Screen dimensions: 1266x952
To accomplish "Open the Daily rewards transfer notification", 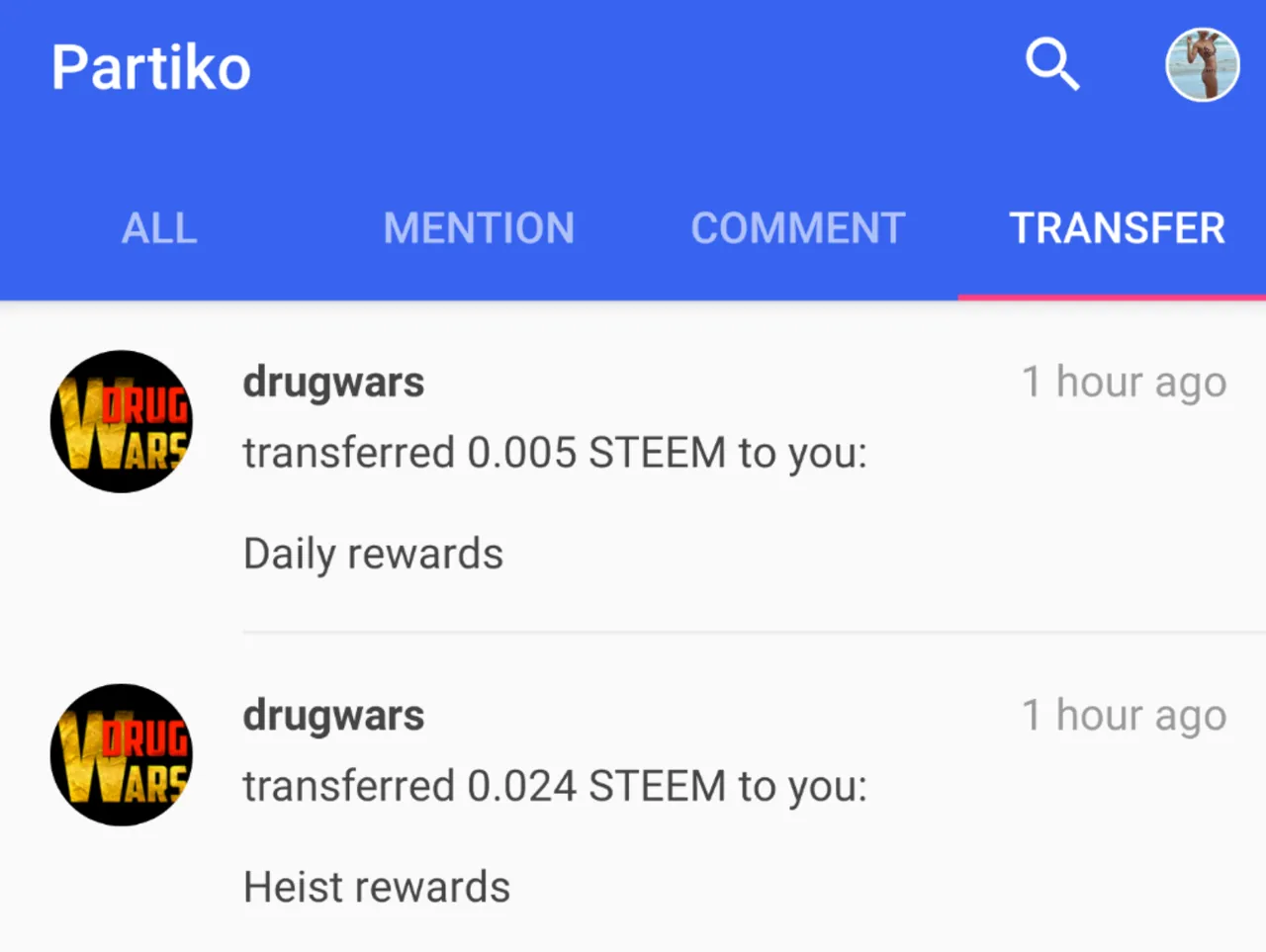I will coord(633,467).
